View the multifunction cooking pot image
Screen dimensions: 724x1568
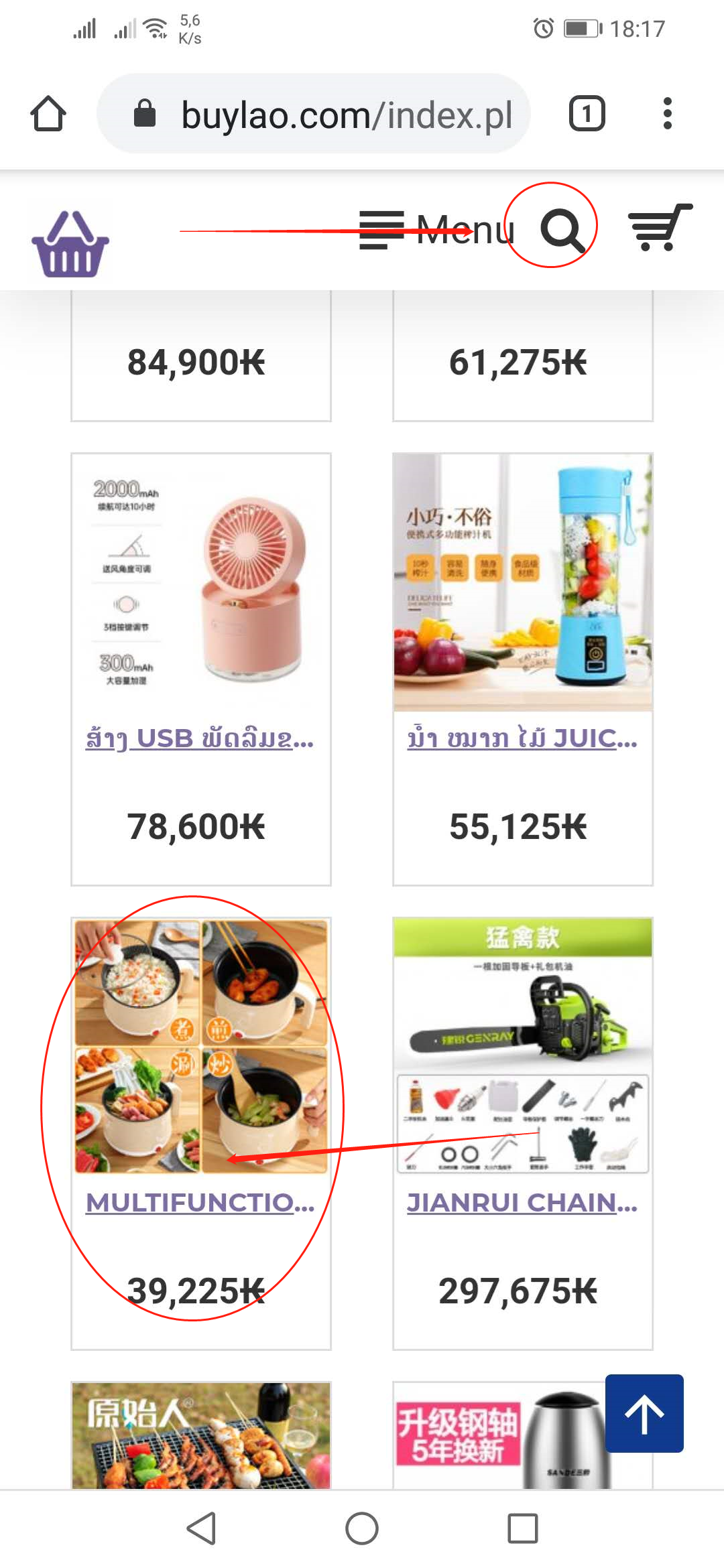point(201,1045)
